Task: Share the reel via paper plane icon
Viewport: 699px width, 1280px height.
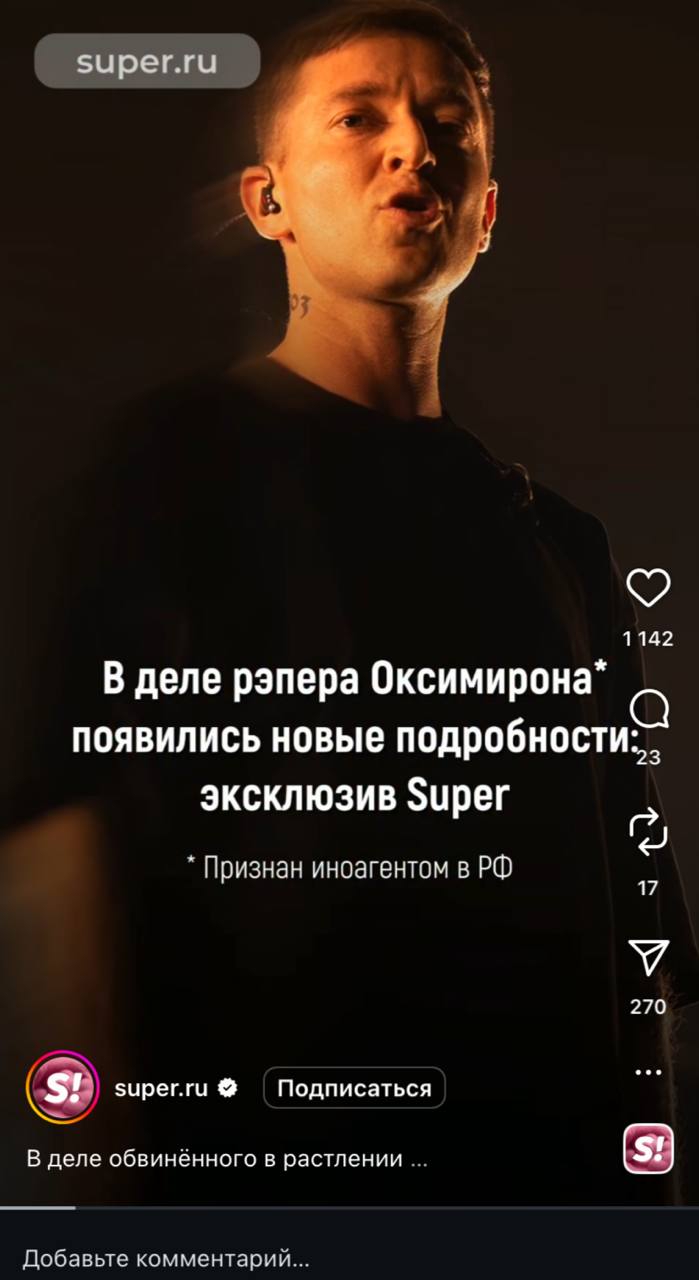Action: 648,957
